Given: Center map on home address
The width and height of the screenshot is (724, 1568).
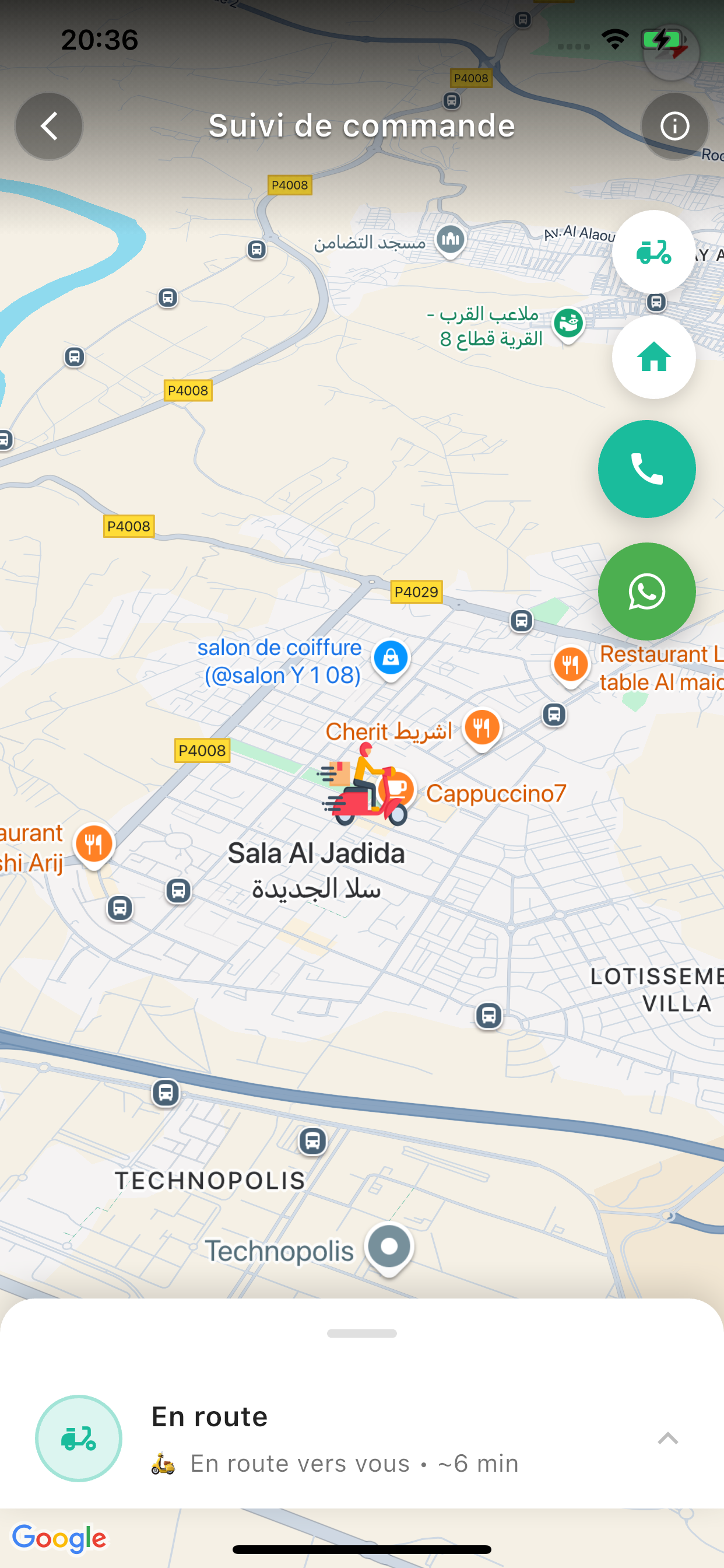Looking at the screenshot, I should pyautogui.click(x=653, y=358).
